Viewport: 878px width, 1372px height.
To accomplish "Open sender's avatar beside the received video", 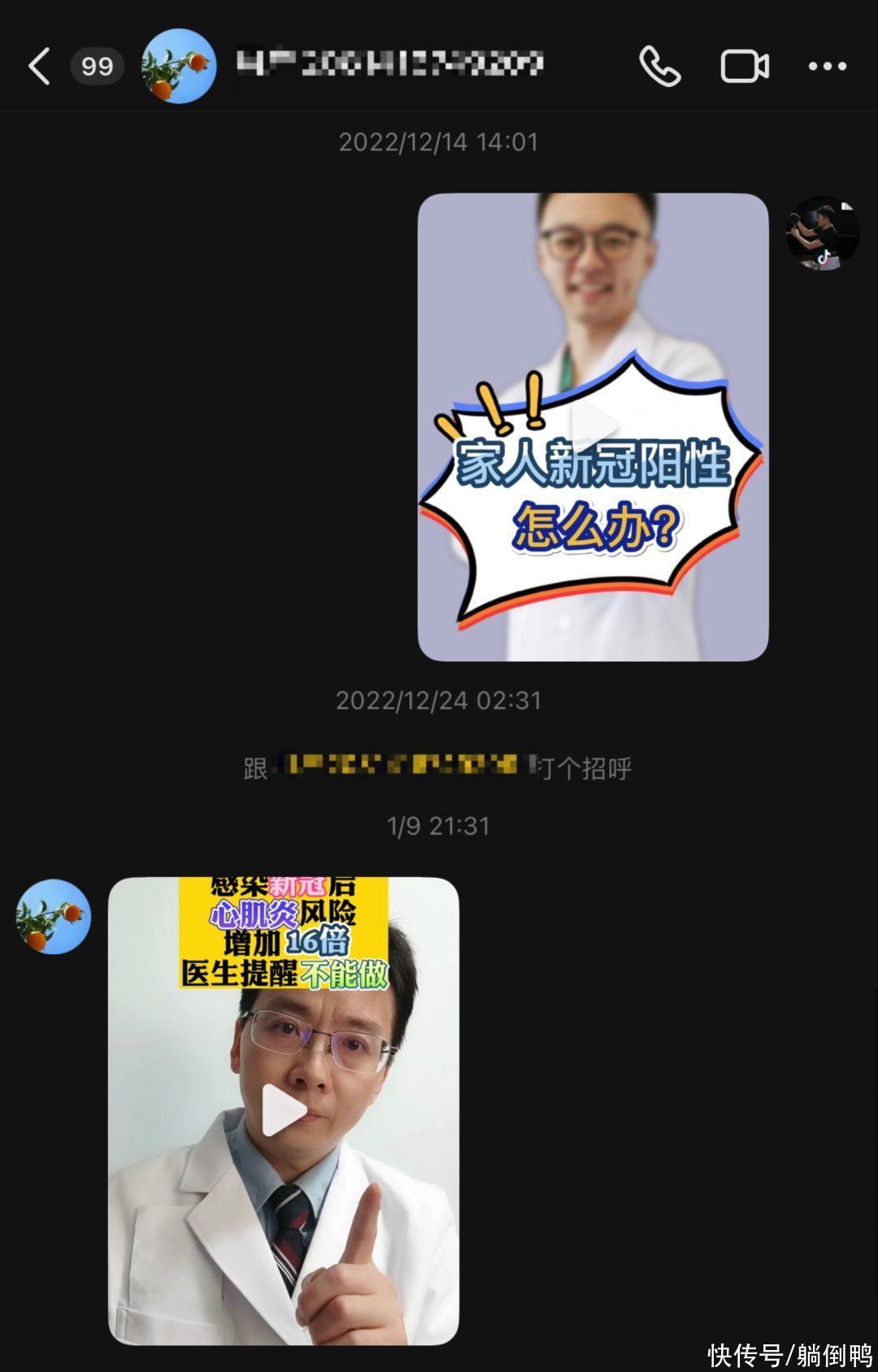I will [54, 916].
